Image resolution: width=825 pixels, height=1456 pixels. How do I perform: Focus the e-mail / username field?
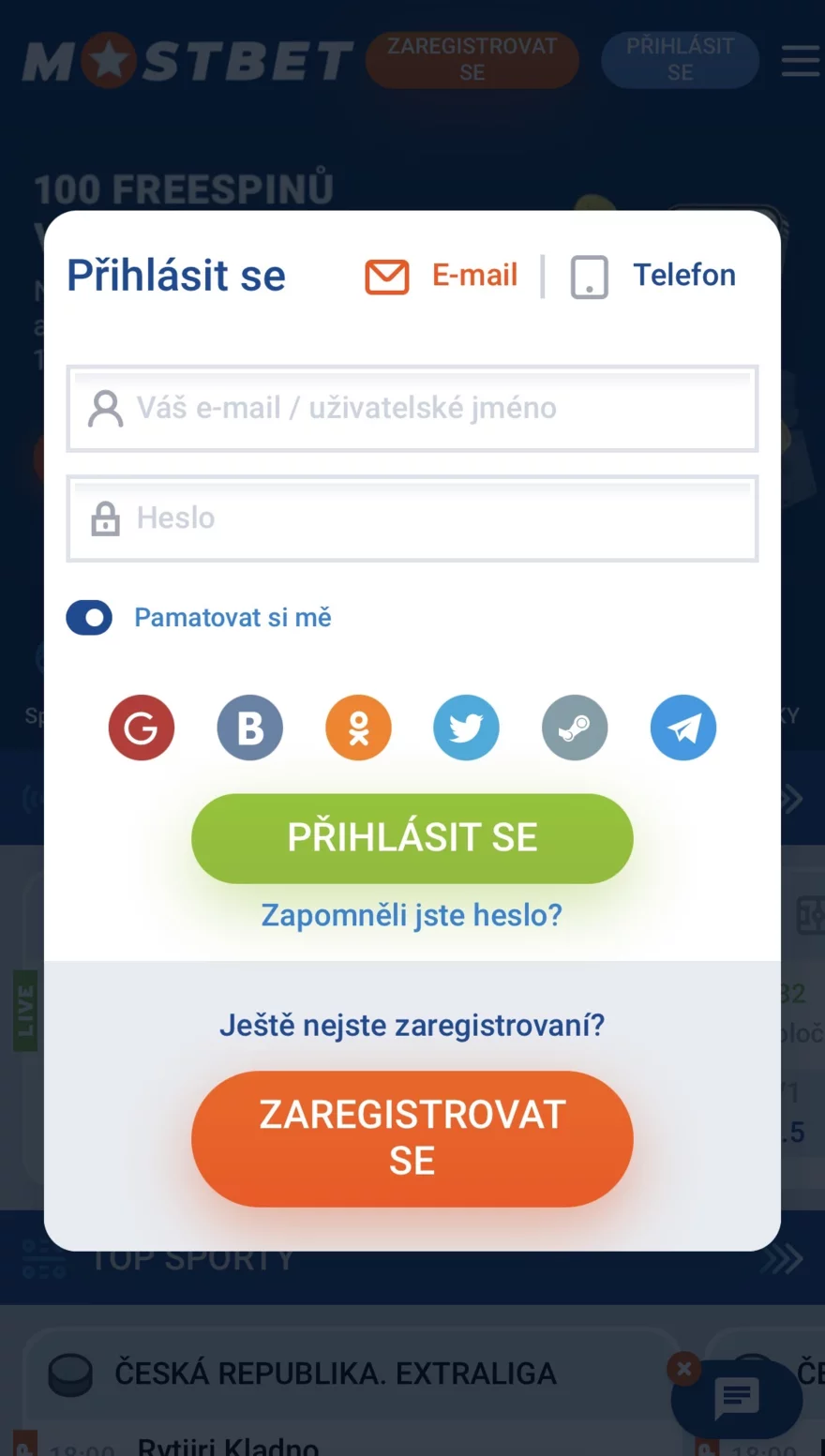[412, 409]
